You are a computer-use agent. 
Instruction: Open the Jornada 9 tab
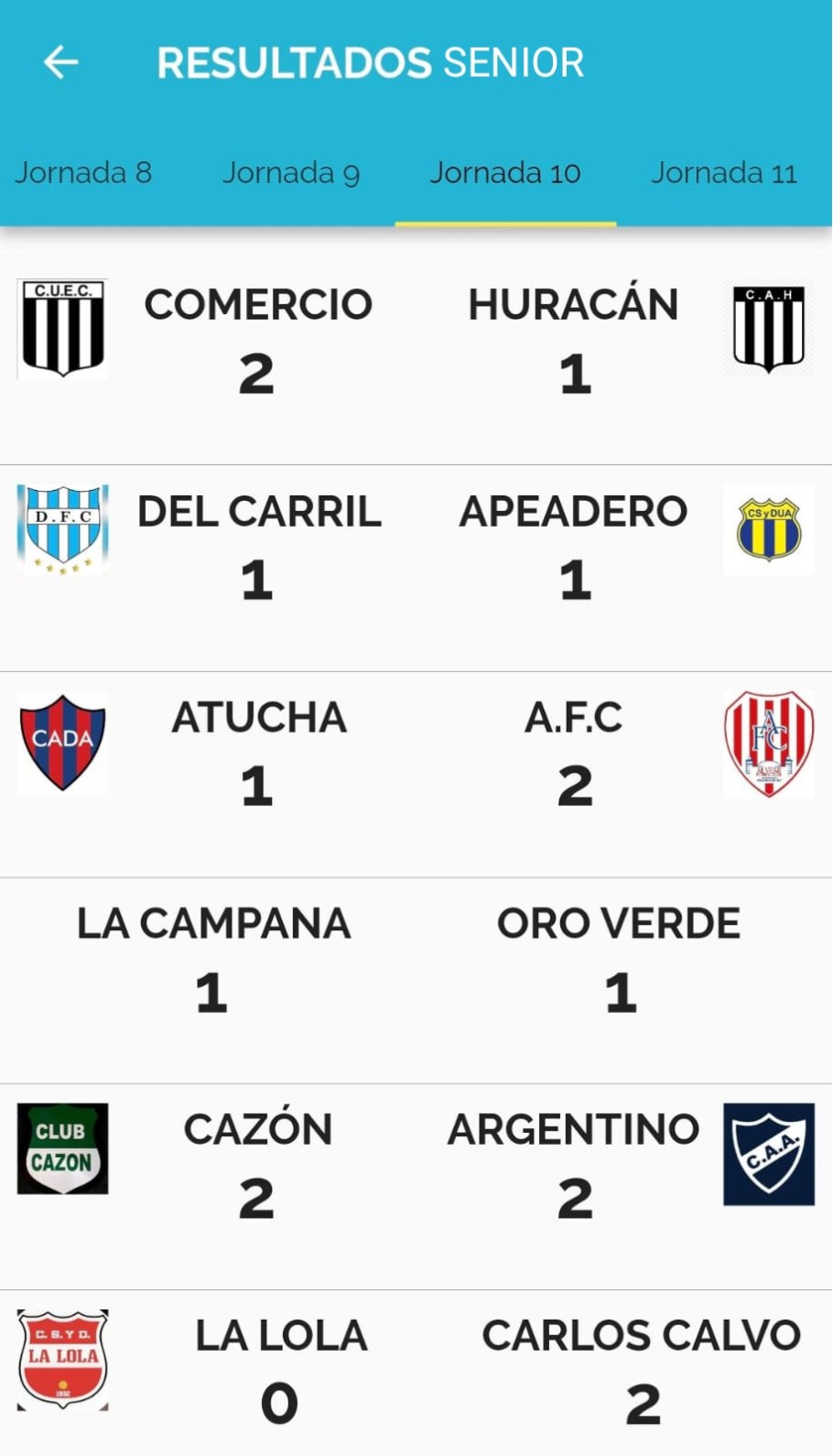pos(291,173)
